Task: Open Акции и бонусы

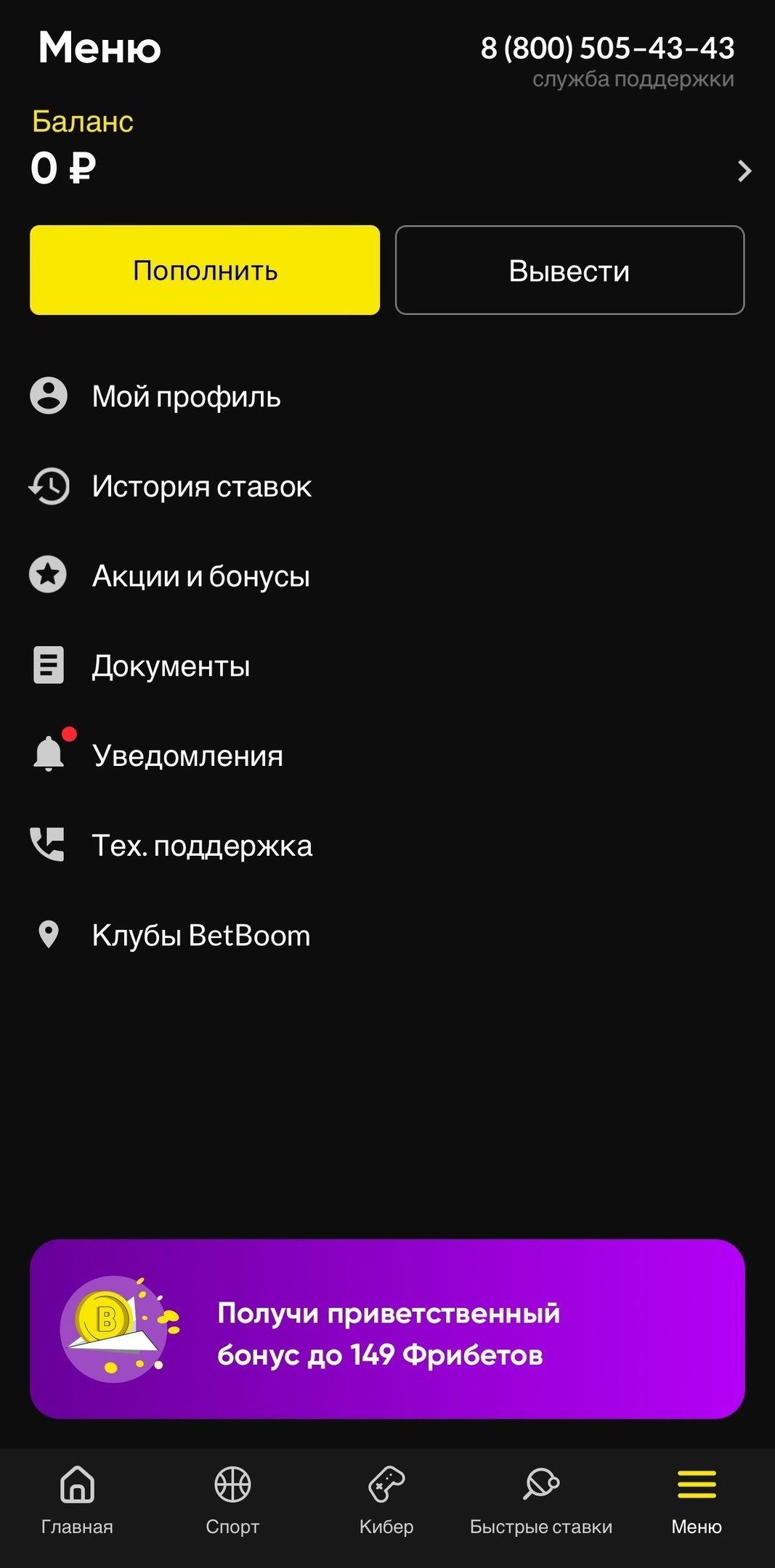Action: pyautogui.click(x=200, y=576)
